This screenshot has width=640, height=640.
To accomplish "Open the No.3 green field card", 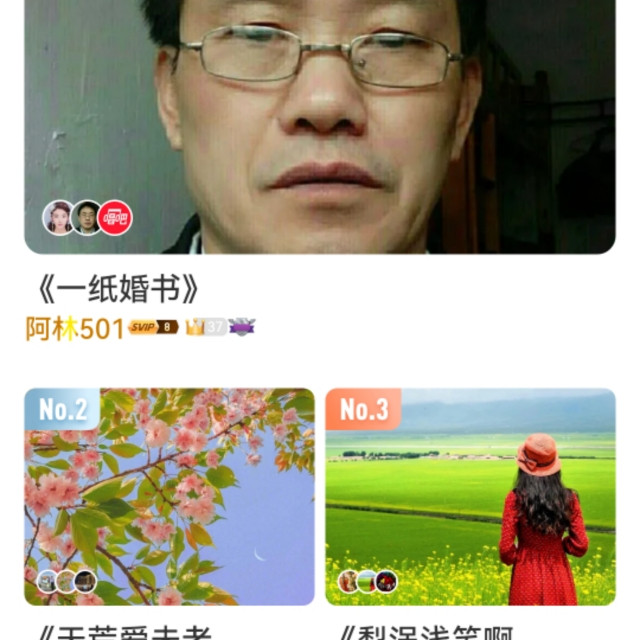I will 470,497.
